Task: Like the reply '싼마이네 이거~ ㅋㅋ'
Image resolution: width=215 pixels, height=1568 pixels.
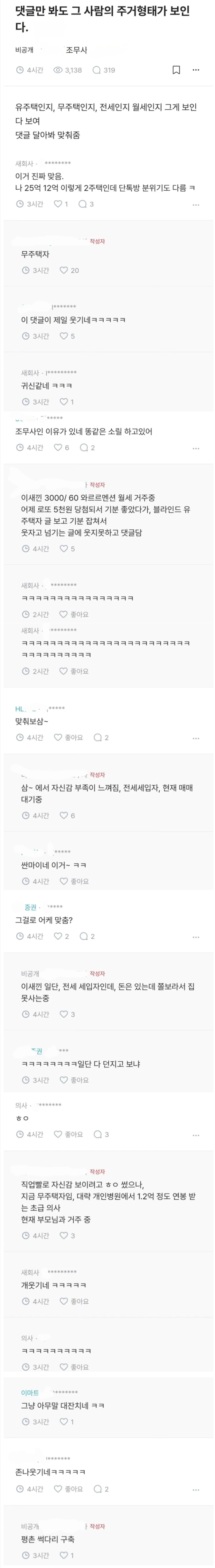Action: pos(74,881)
